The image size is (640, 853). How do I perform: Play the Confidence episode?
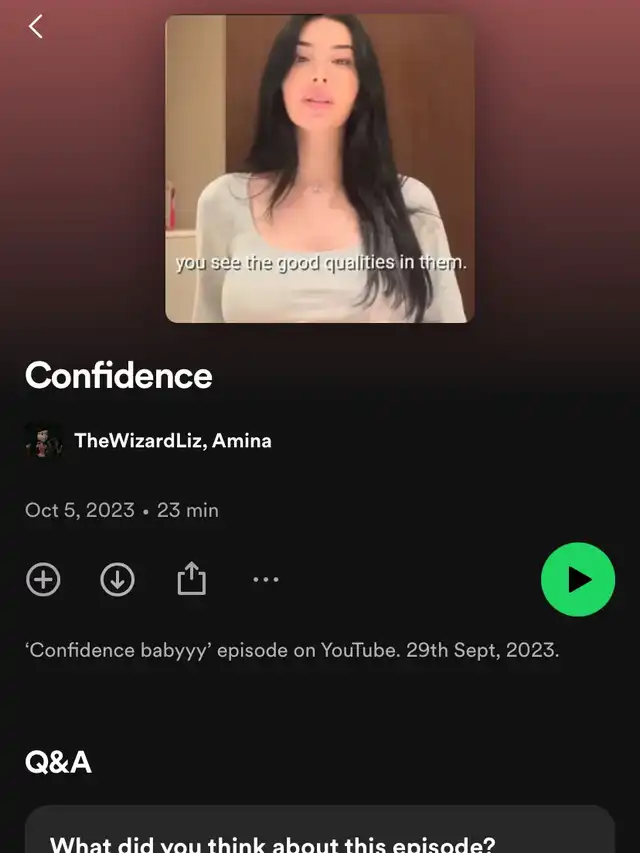click(578, 579)
